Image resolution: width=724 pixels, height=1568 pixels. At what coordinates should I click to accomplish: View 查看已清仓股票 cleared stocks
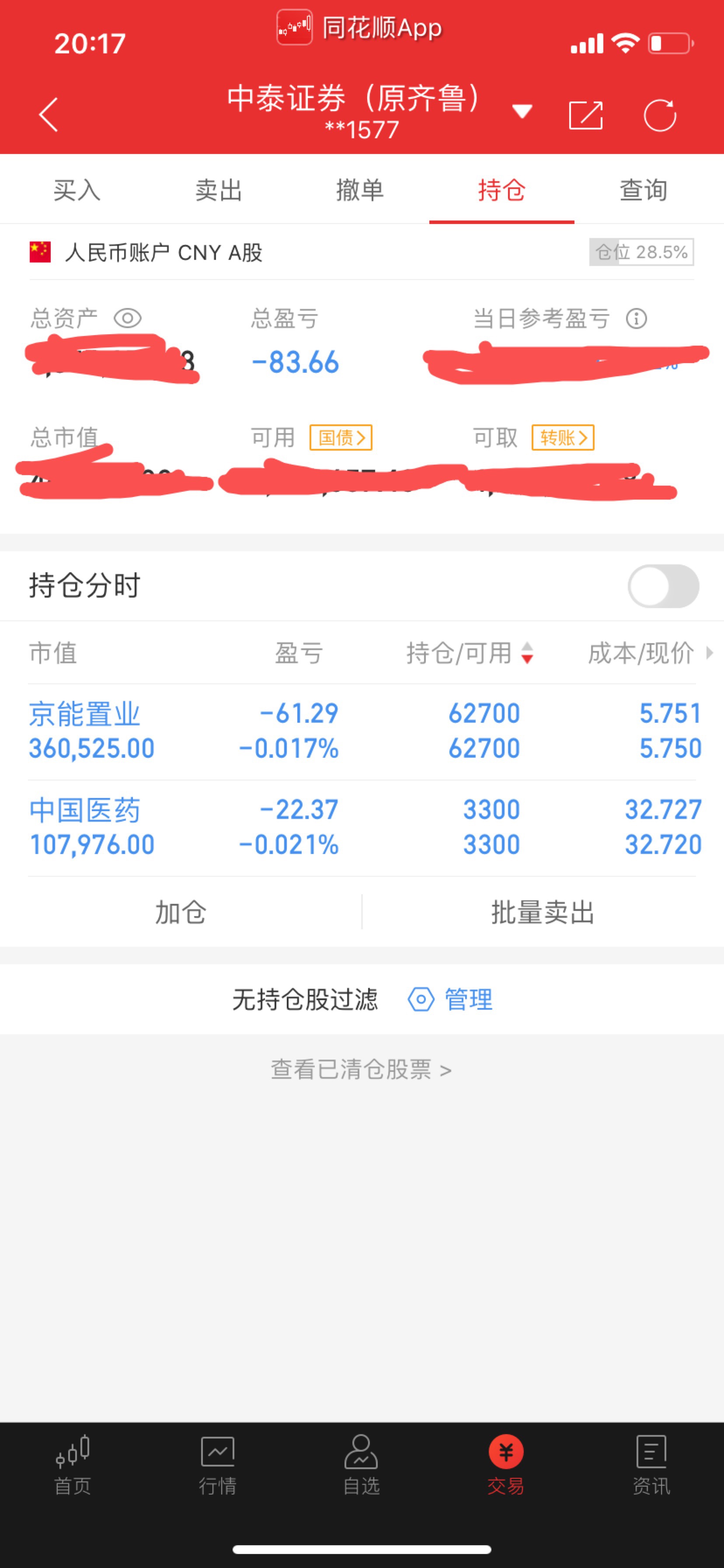point(362,1070)
